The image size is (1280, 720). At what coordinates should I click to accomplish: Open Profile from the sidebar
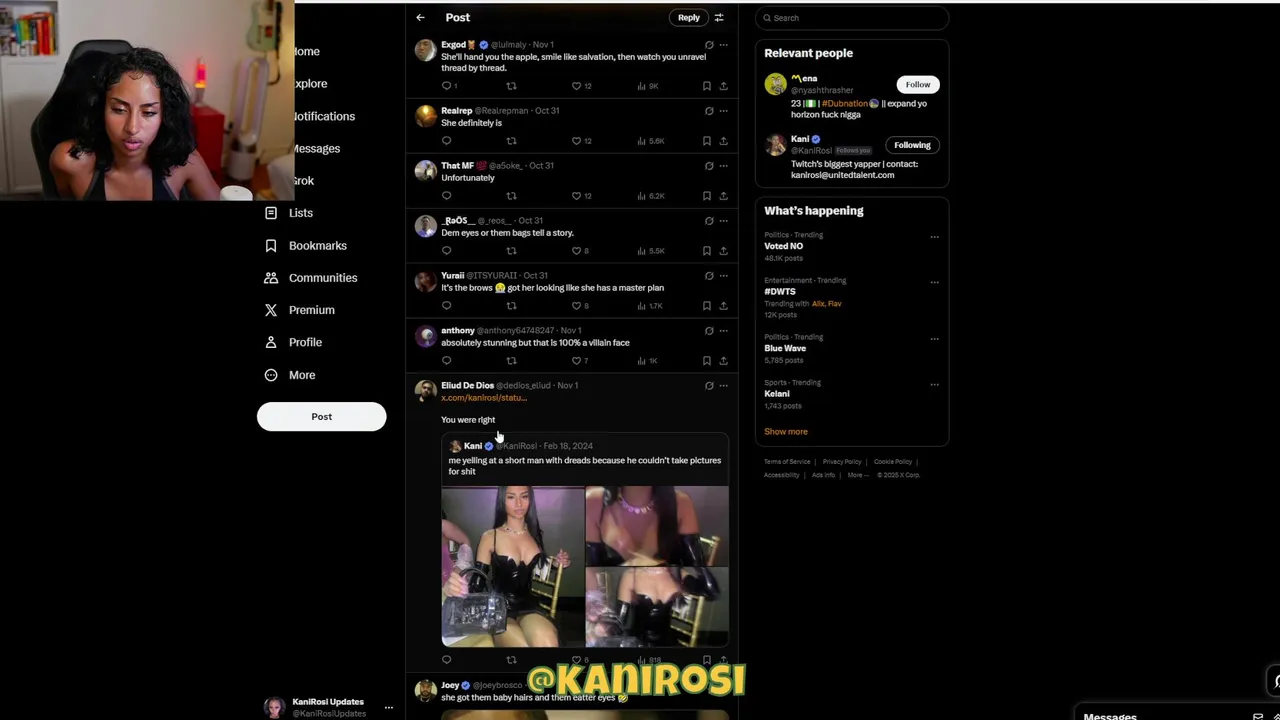305,342
